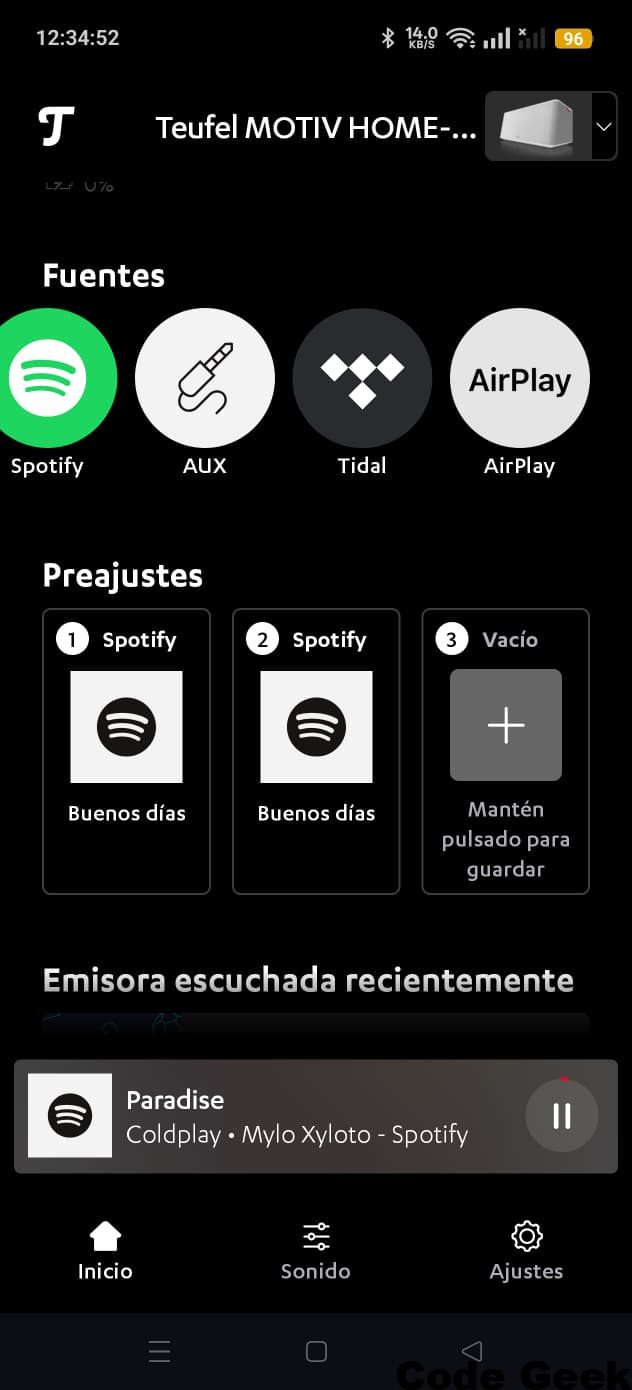Open the Ajustes tab
This screenshot has height=1390, width=632.
point(526,1251)
